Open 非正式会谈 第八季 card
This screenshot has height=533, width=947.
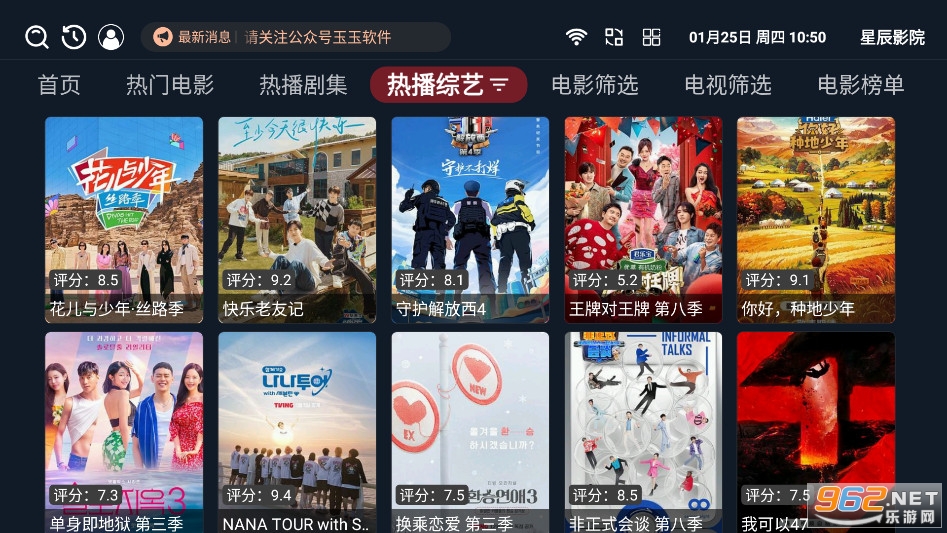643,432
